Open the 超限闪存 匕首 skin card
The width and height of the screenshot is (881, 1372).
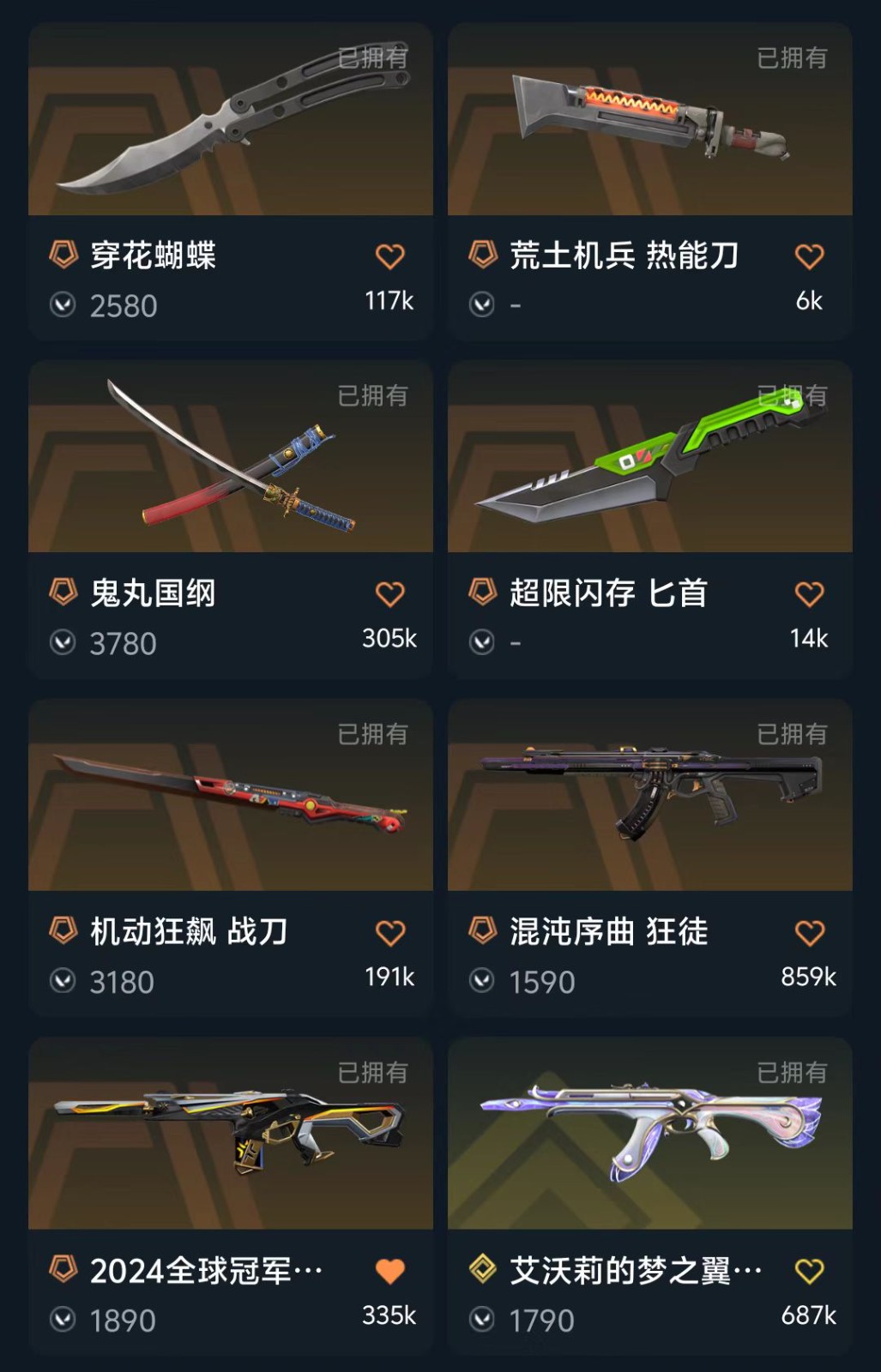click(x=649, y=458)
